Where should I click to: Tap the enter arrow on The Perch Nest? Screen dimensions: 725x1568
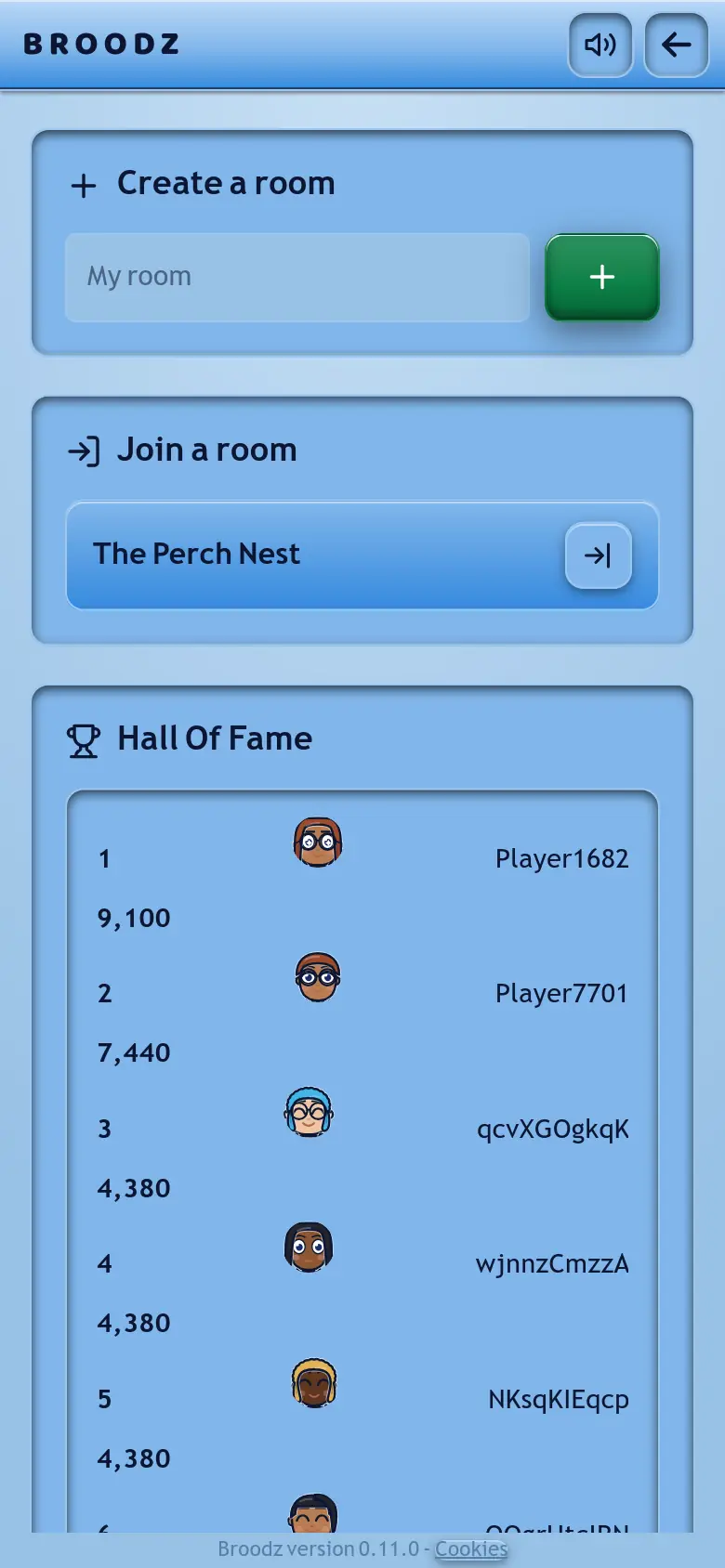[599, 555]
